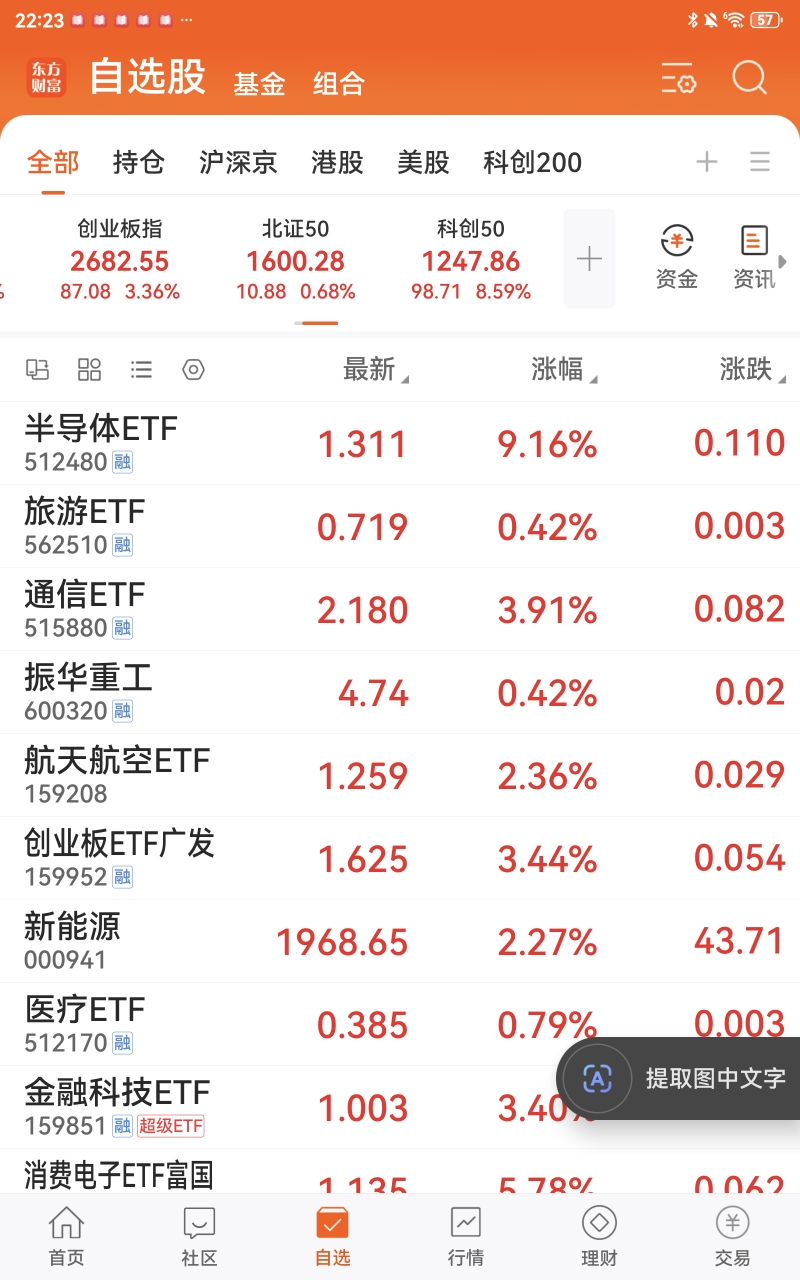Select the 持仓 group tab
Image resolution: width=800 pixels, height=1280 pixels.
coord(139,162)
